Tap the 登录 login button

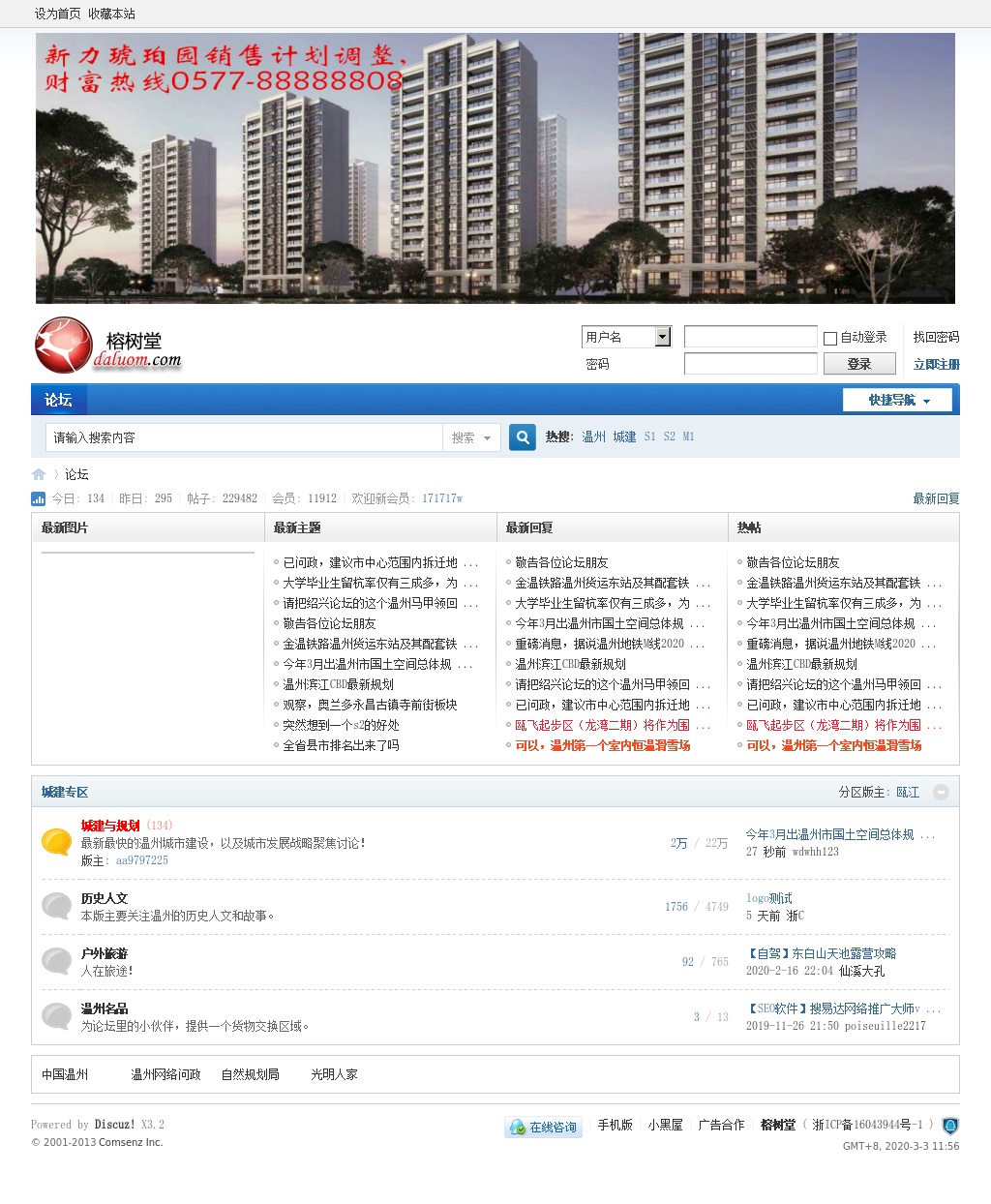click(858, 364)
